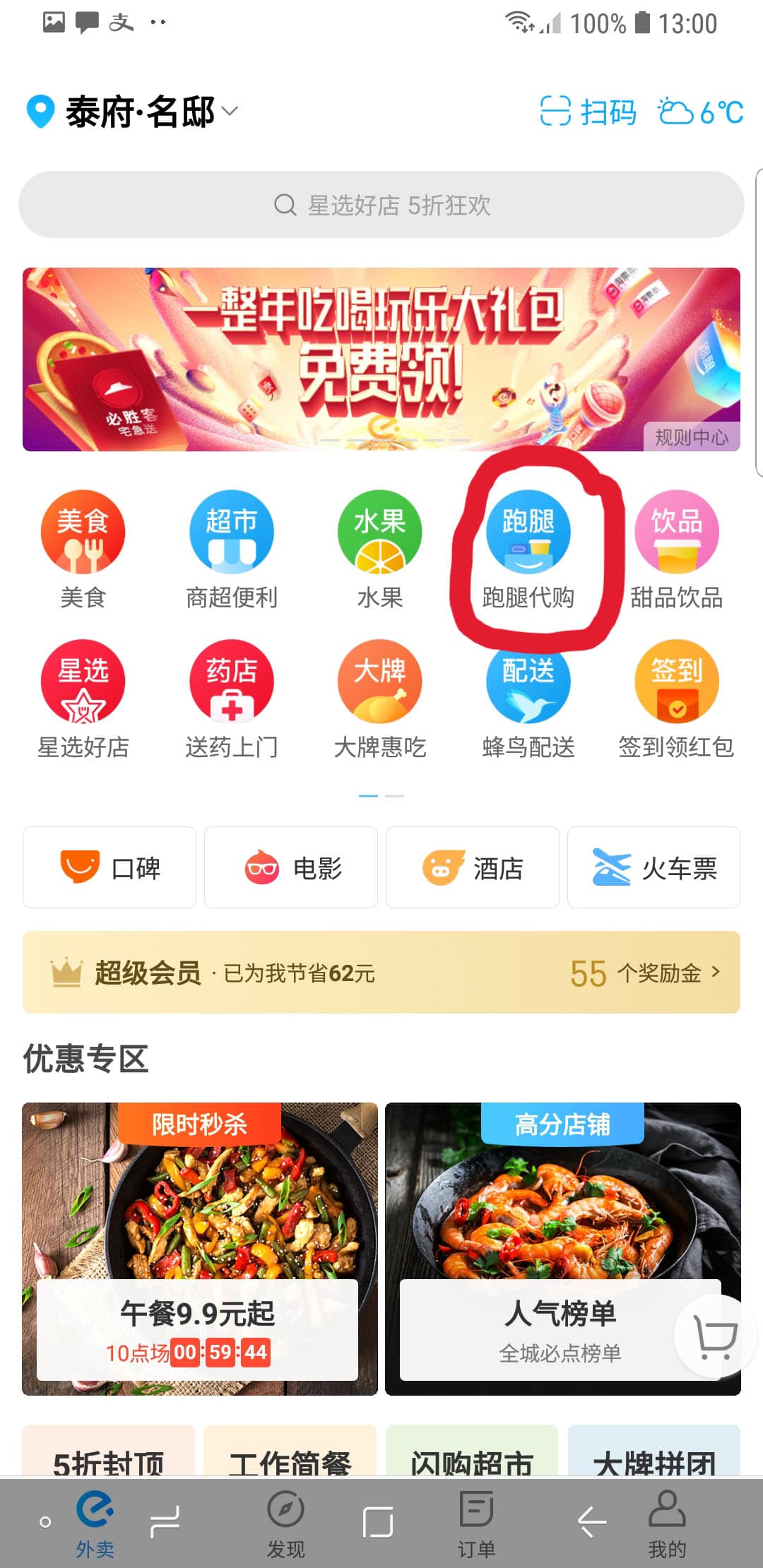Open the 口碑 shortcut
Image resolution: width=763 pixels, height=1568 pixels.
[110, 867]
